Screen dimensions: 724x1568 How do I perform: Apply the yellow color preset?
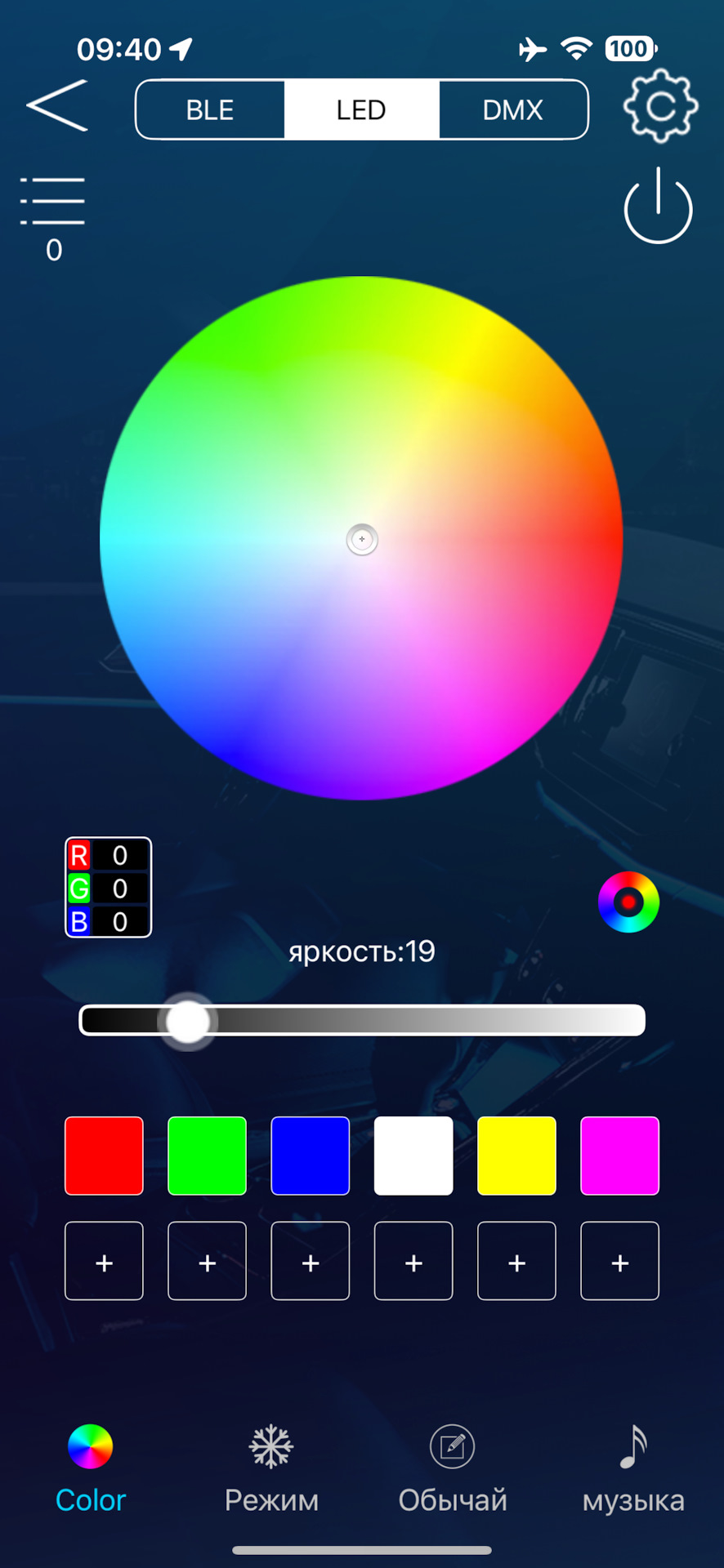(x=516, y=1156)
